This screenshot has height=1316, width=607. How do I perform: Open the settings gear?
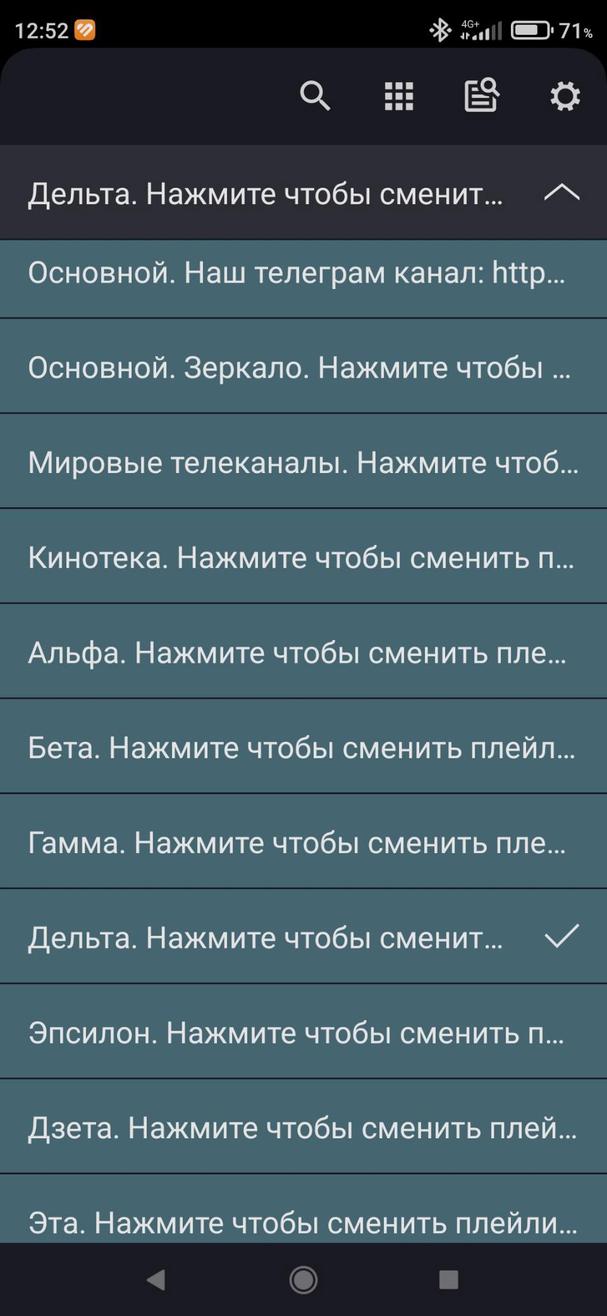[565, 96]
